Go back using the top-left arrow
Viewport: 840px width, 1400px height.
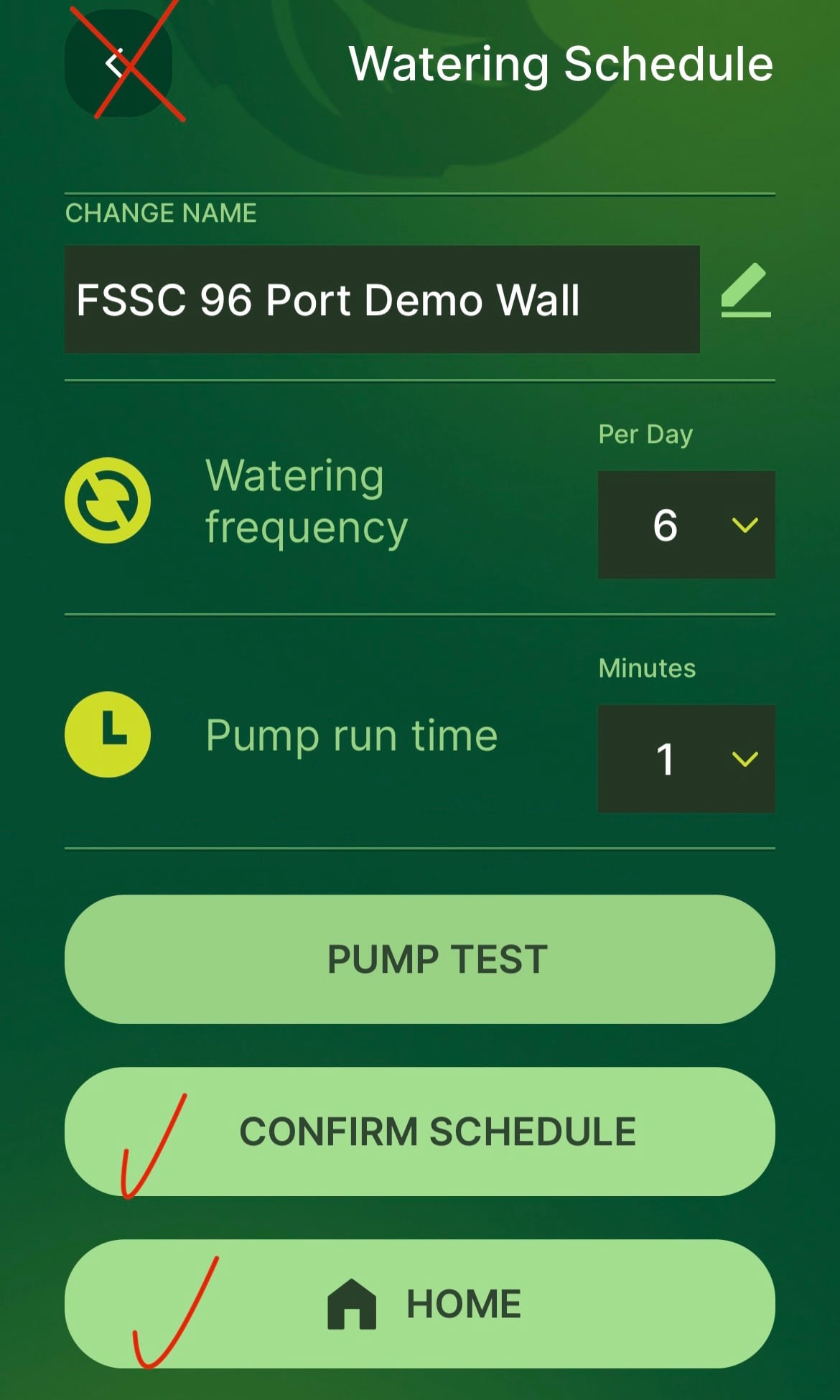click(118, 64)
